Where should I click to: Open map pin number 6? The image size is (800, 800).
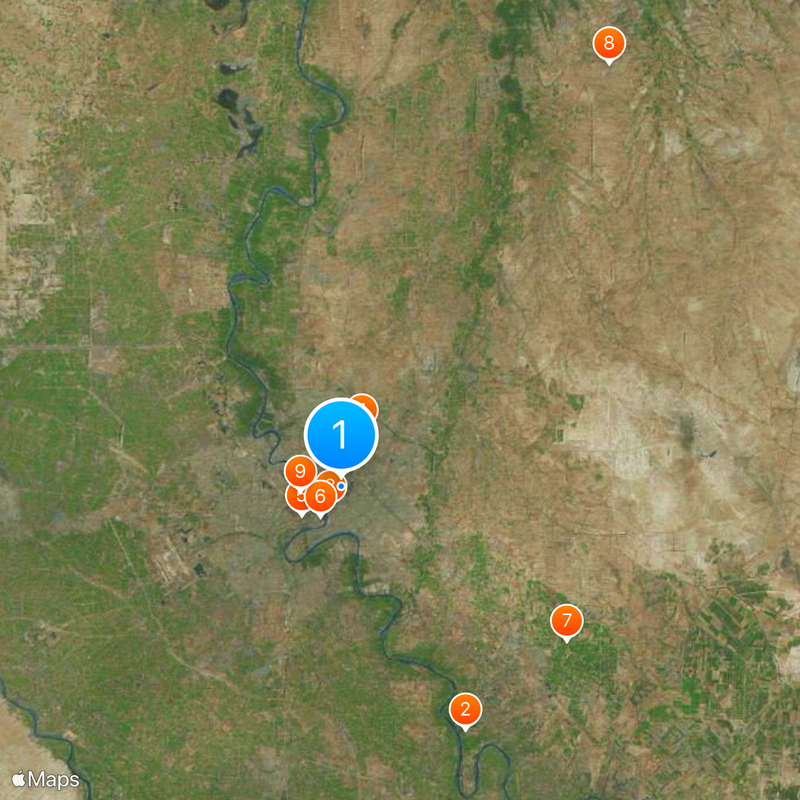click(x=321, y=494)
